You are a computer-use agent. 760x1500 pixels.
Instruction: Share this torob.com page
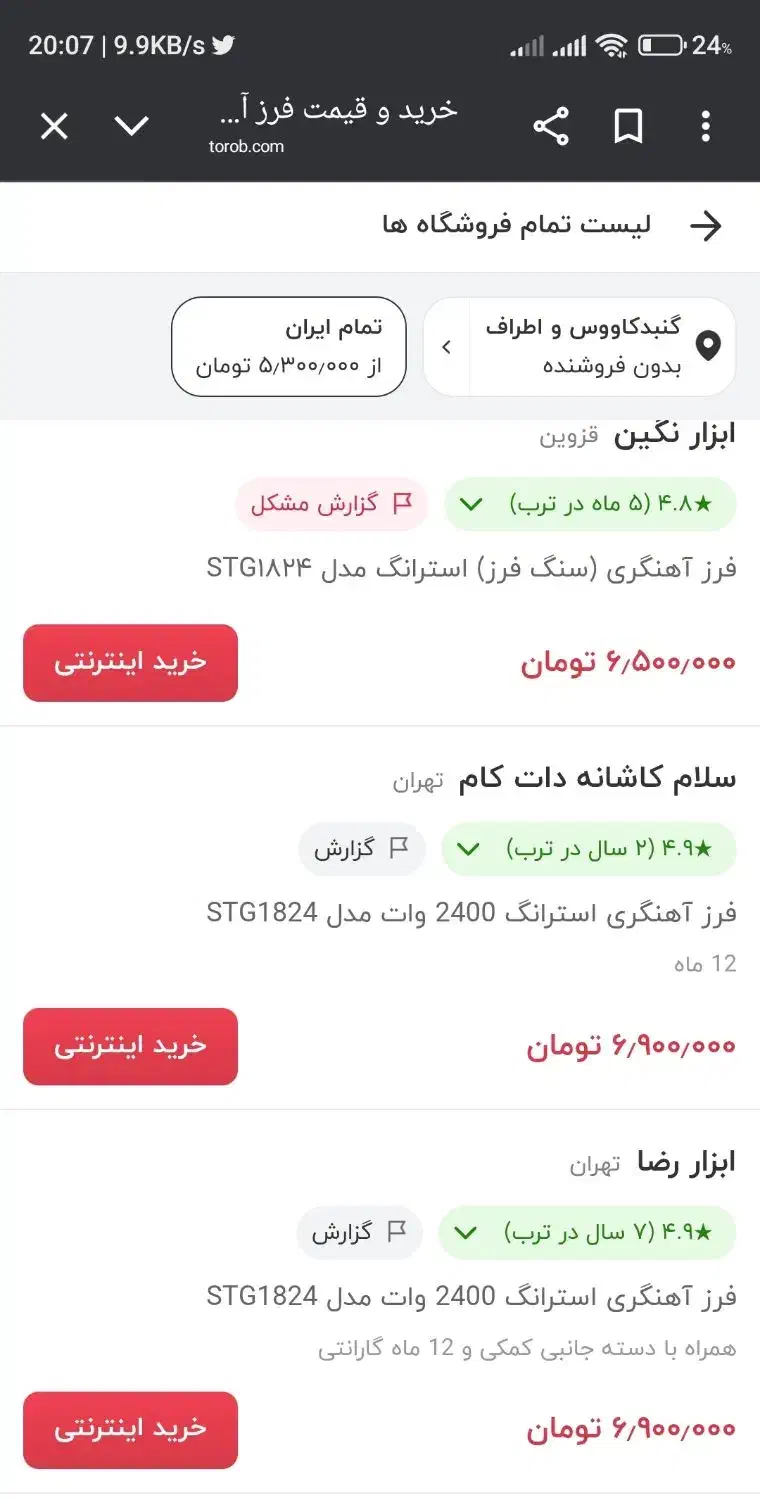pyautogui.click(x=550, y=126)
